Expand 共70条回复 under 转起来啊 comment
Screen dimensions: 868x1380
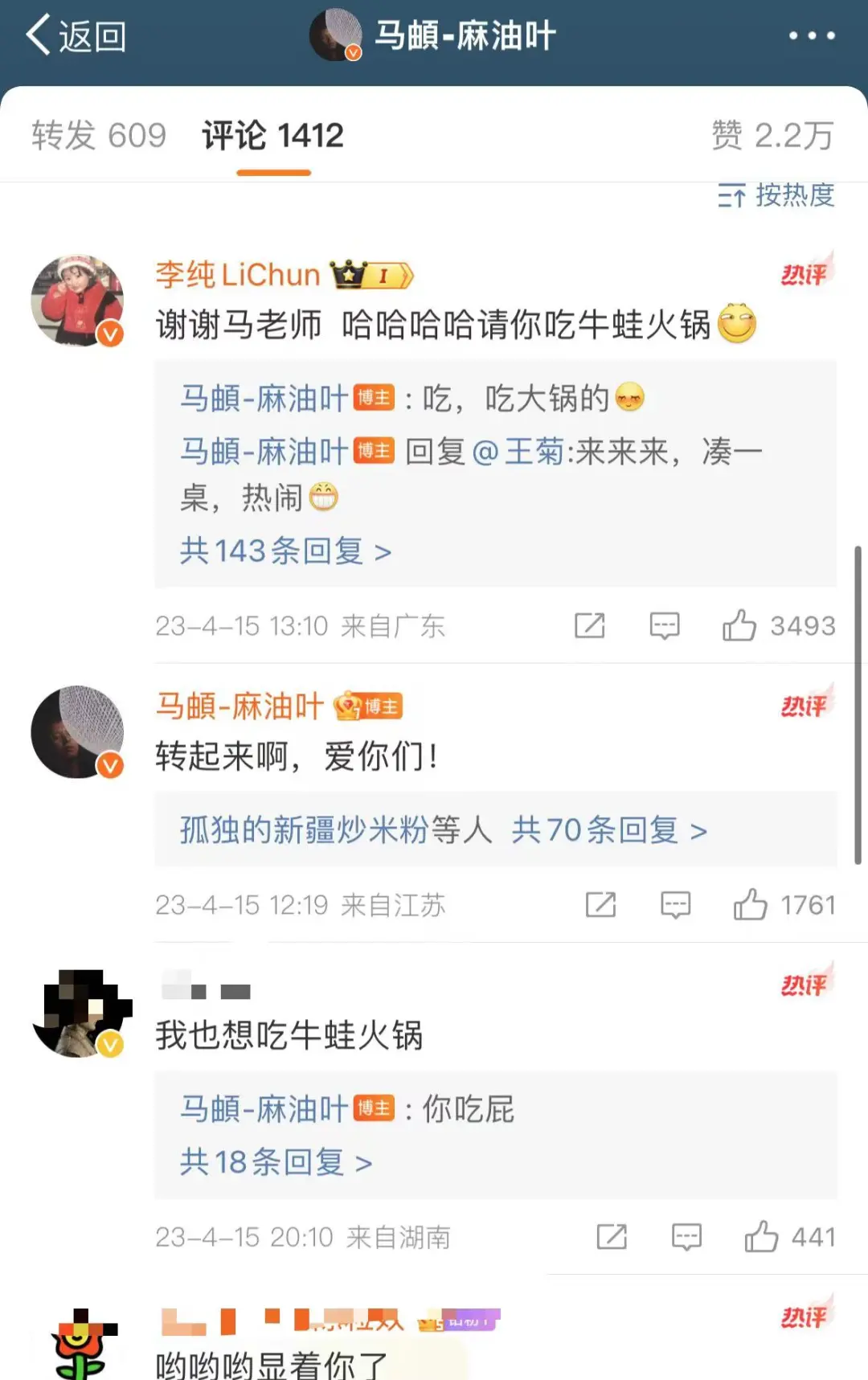[609, 830]
